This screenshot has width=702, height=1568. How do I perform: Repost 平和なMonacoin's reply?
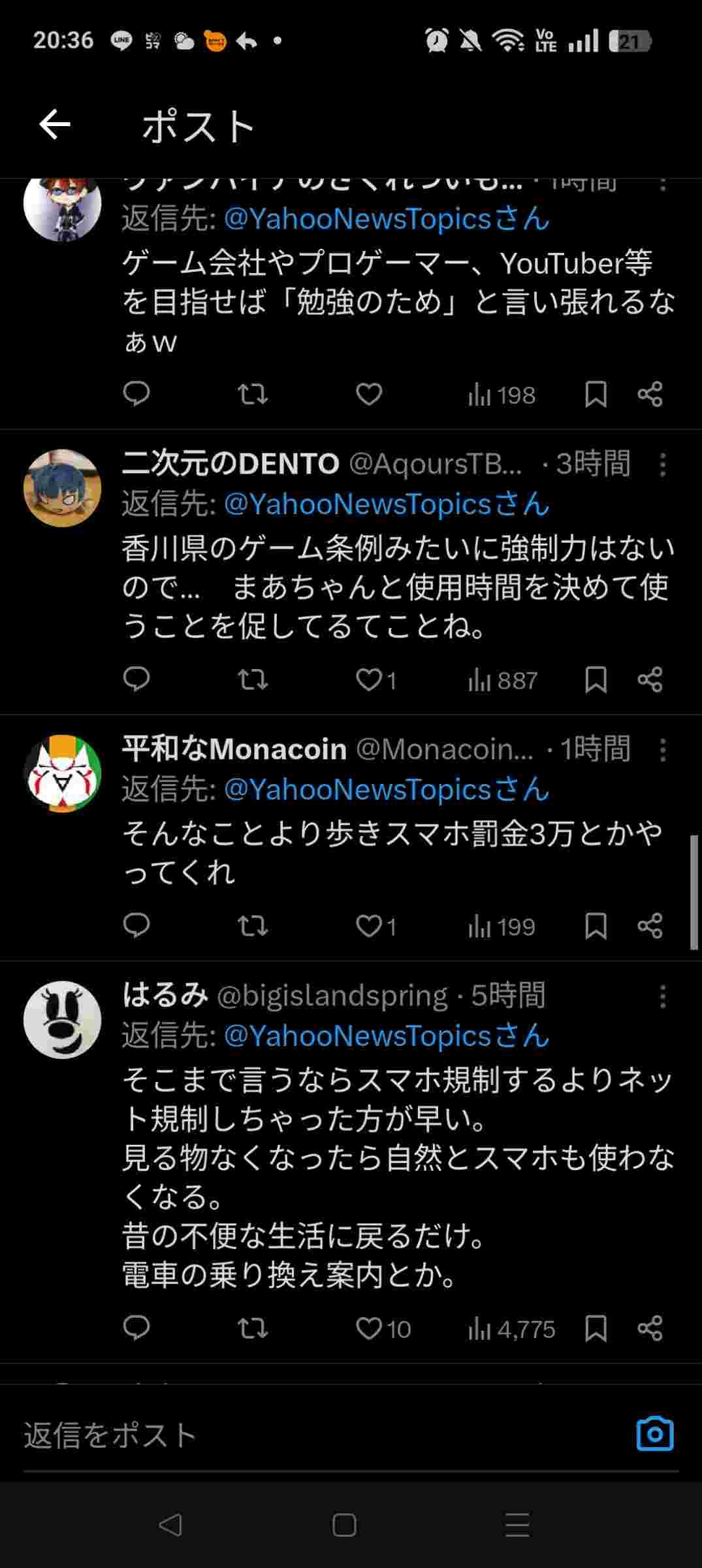(x=252, y=926)
